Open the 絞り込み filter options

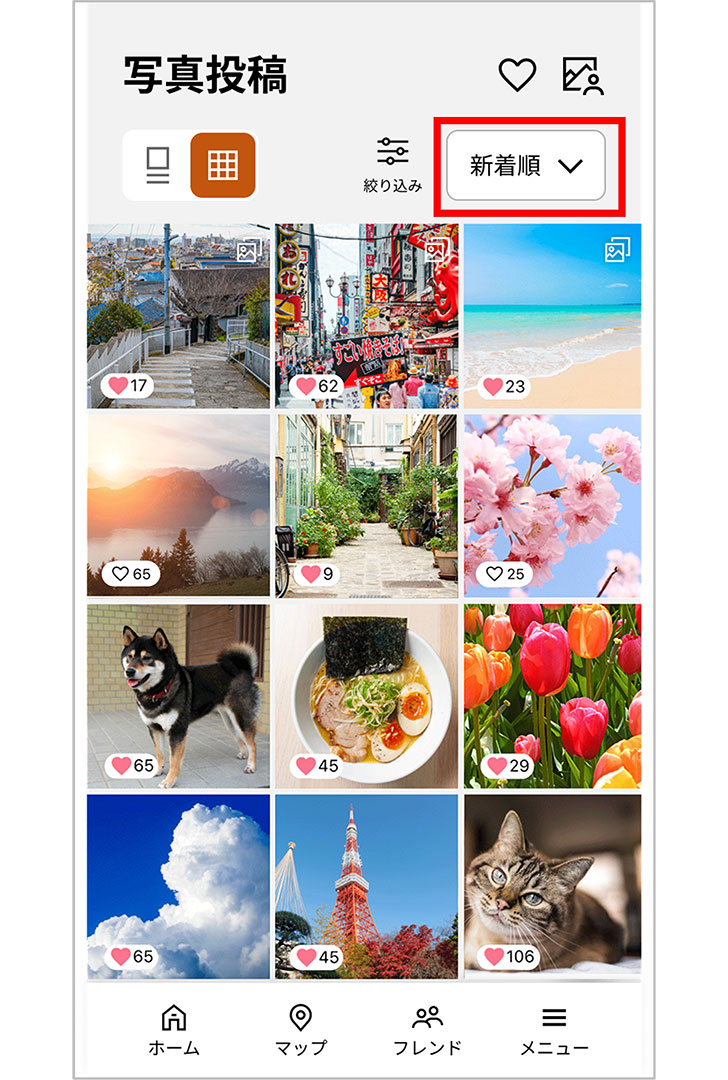coord(392,164)
